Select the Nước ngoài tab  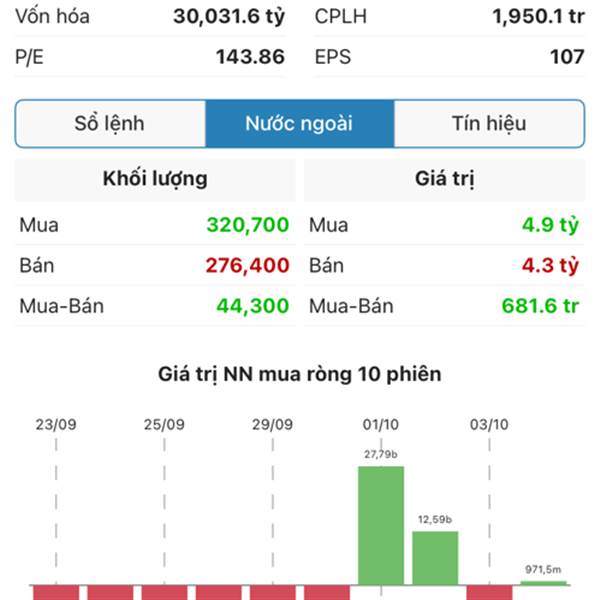tap(299, 124)
